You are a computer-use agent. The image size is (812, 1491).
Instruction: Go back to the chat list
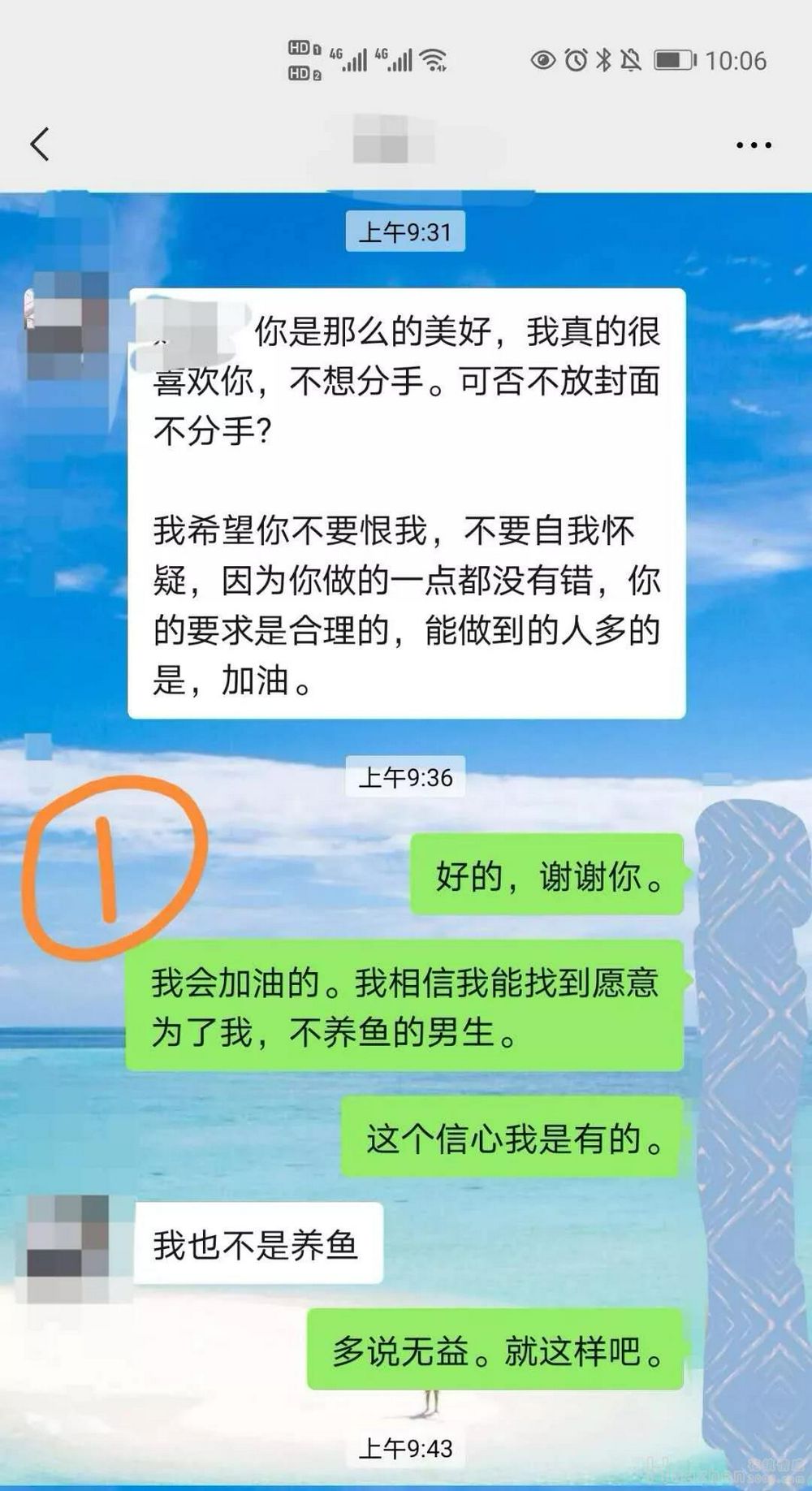pyautogui.click(x=40, y=145)
